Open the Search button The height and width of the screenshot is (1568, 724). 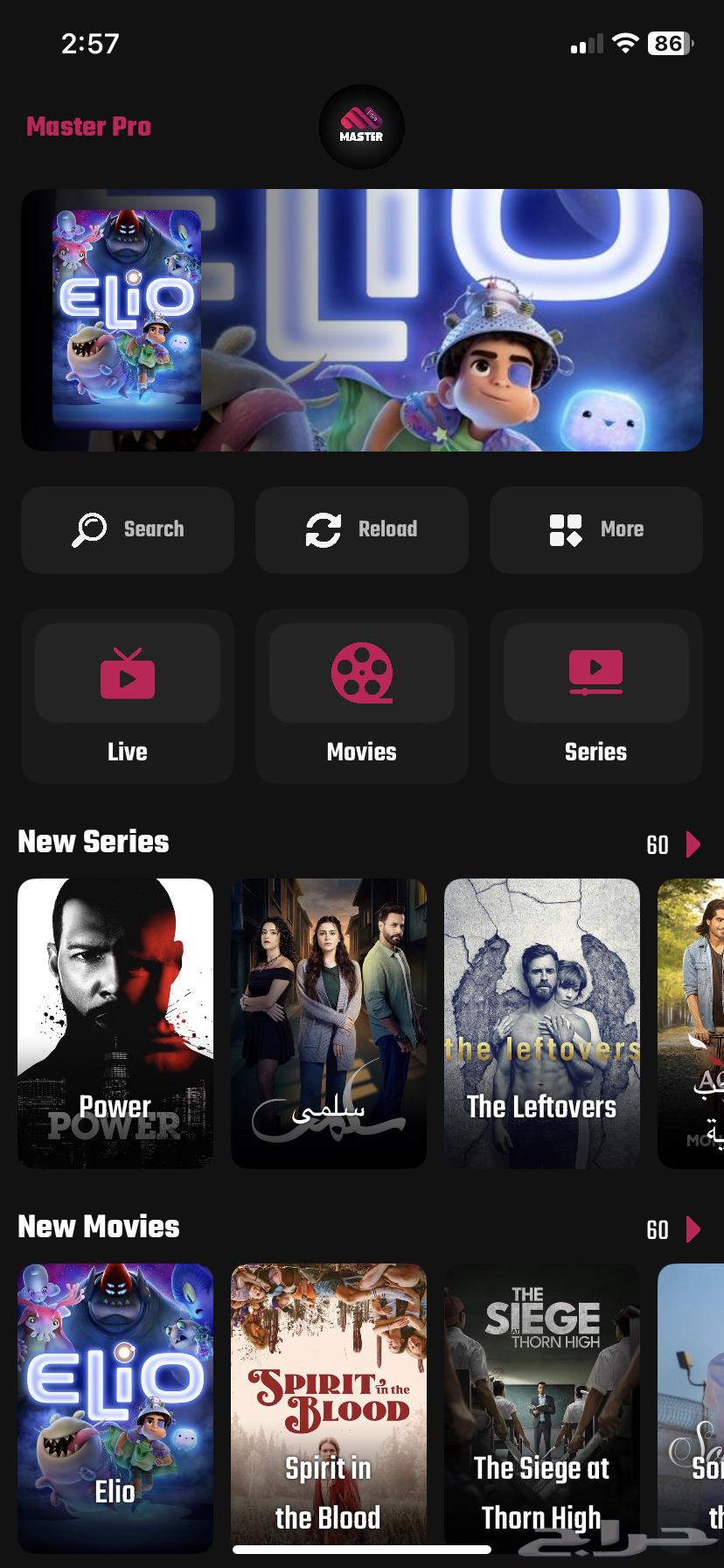coord(128,529)
